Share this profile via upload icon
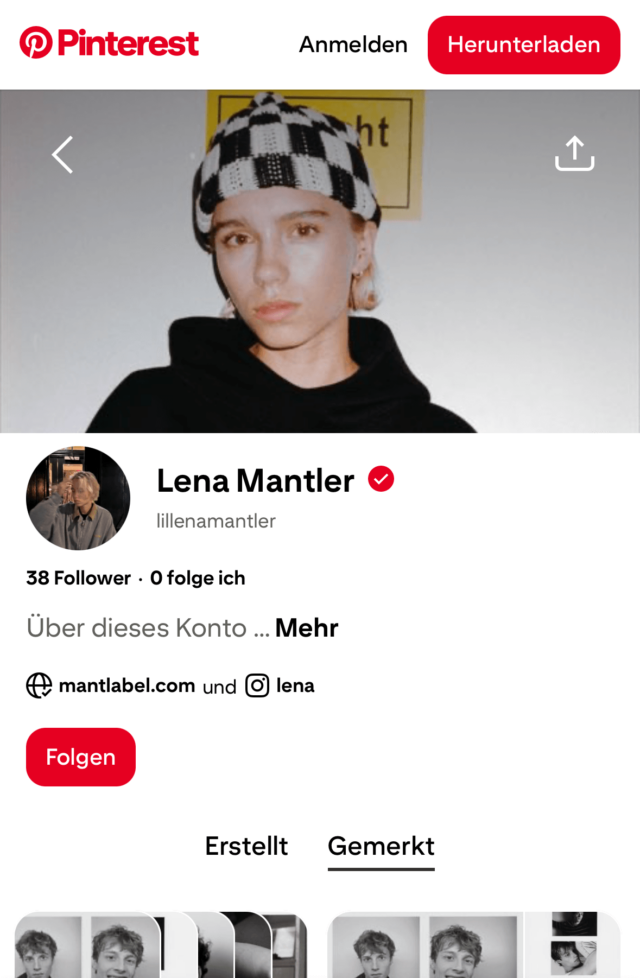 (x=574, y=154)
